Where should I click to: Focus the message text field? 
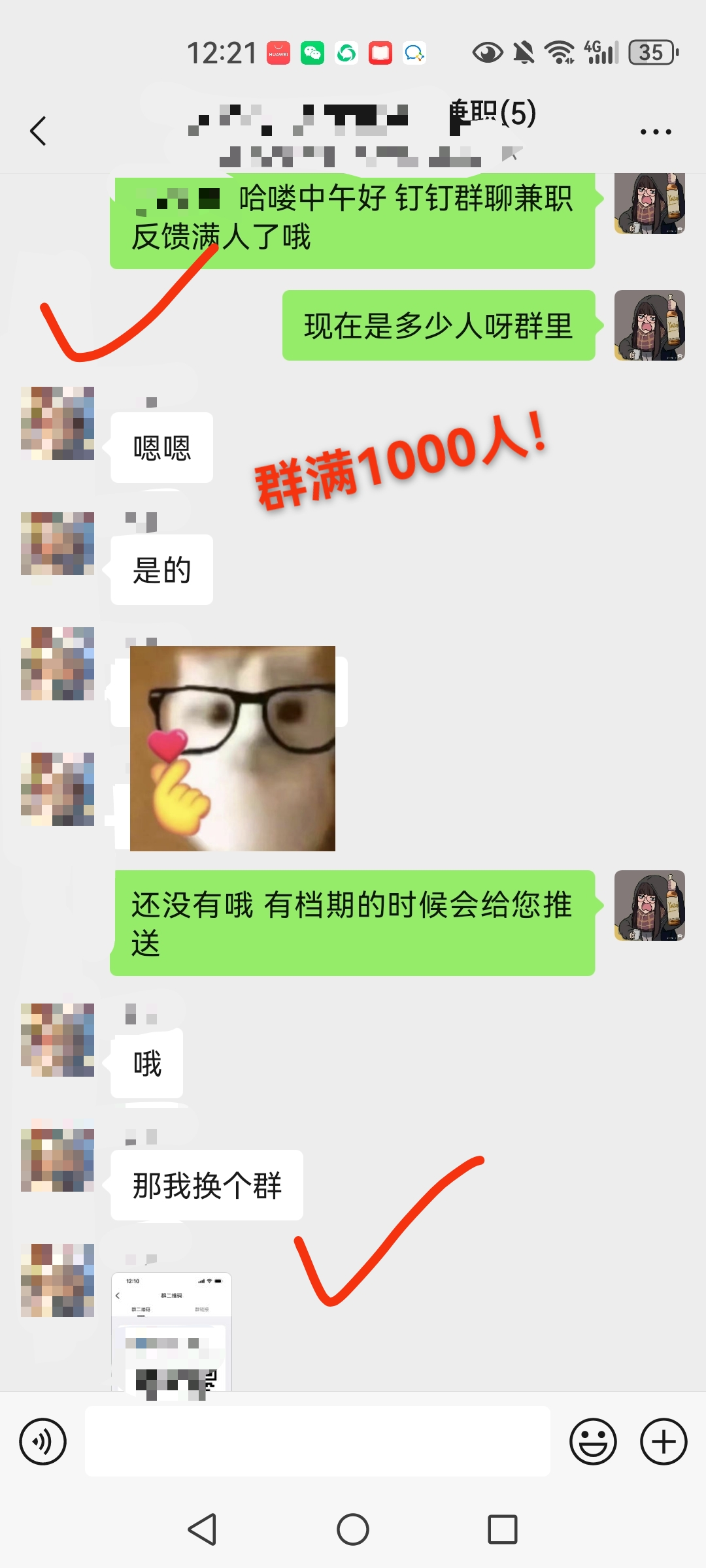(317, 1441)
